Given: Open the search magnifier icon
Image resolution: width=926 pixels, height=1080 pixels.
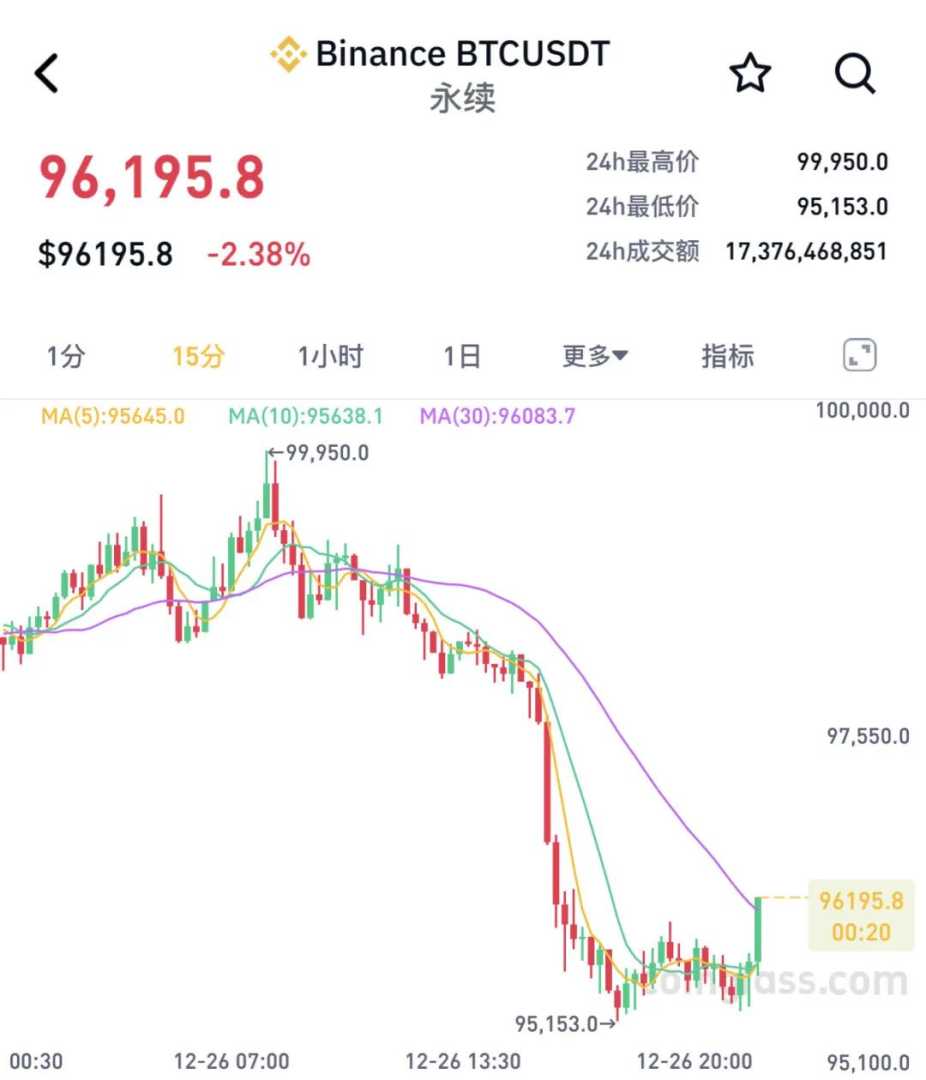Looking at the screenshot, I should pyautogui.click(x=855, y=73).
